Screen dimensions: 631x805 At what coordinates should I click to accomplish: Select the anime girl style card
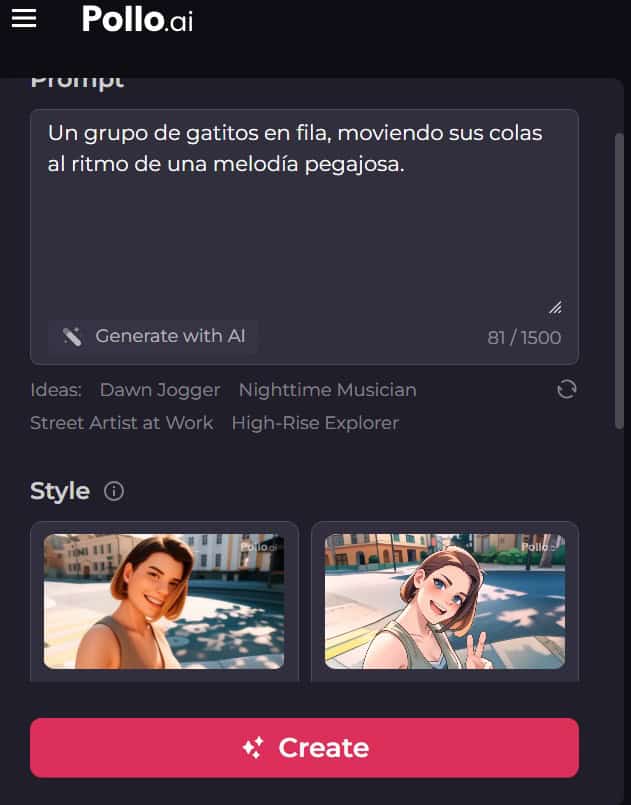(445, 601)
